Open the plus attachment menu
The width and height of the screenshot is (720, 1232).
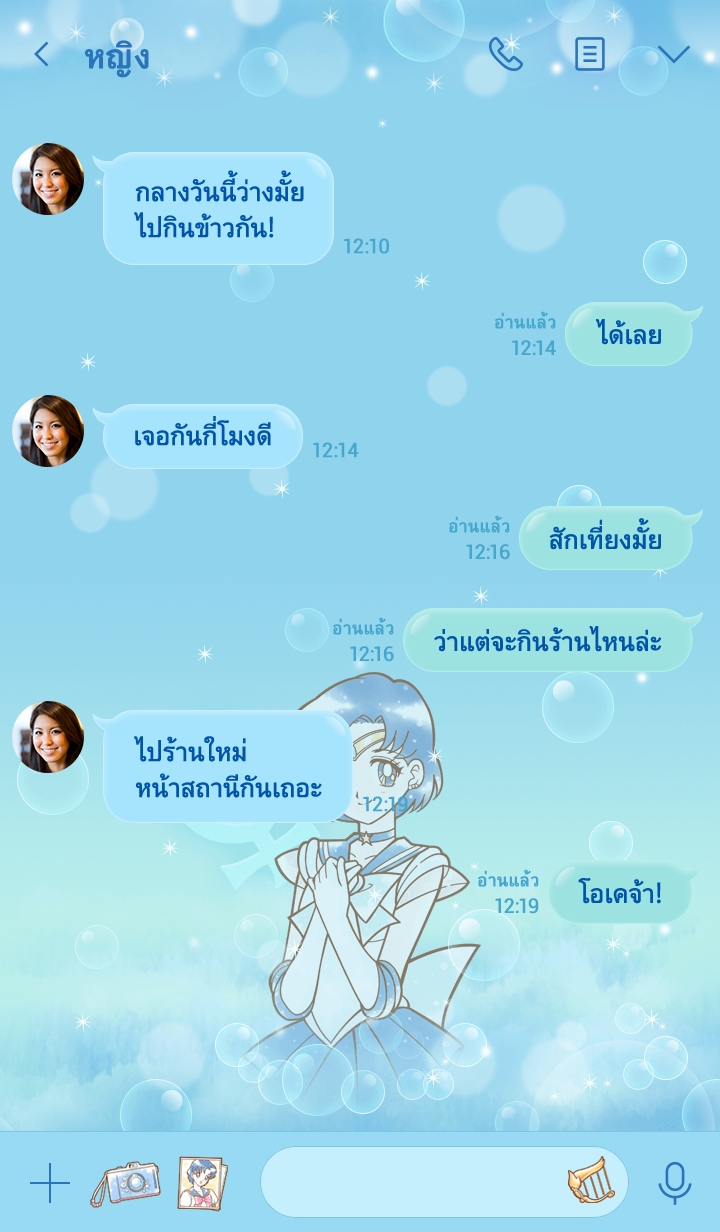click(x=49, y=1183)
